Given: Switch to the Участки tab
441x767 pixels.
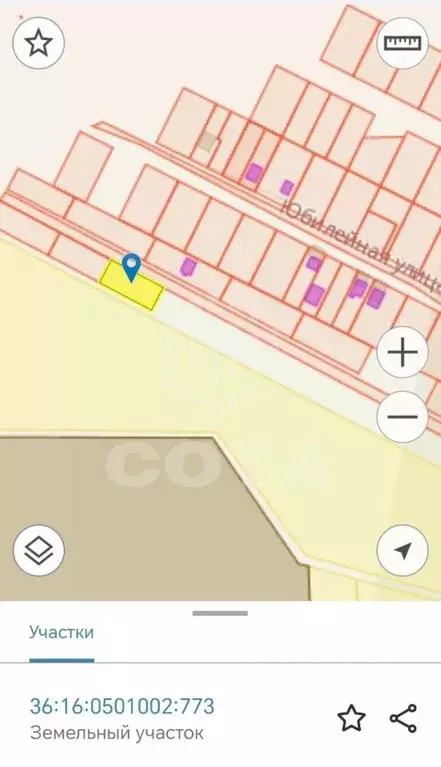Looking at the screenshot, I should click(61, 632).
